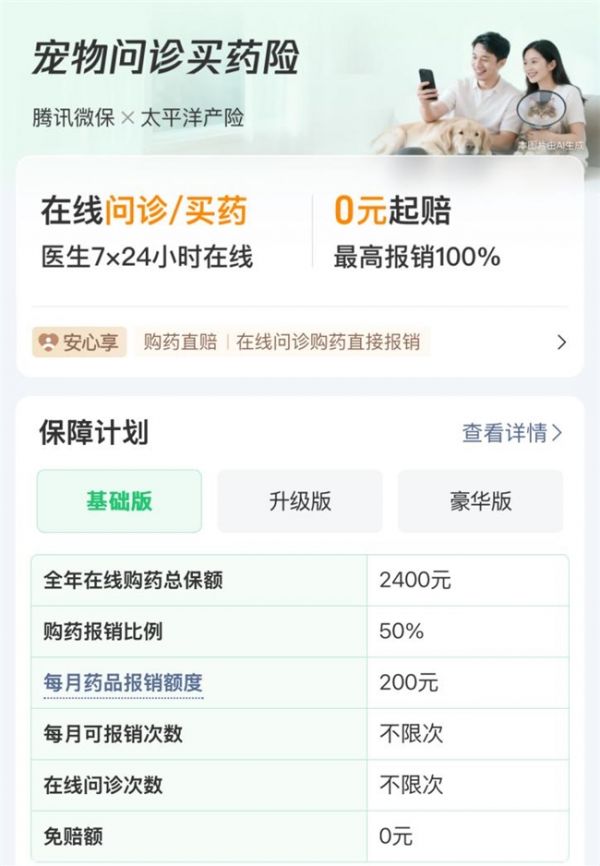Select the 基础版 plan tab
The width and height of the screenshot is (600, 866).
119,501
